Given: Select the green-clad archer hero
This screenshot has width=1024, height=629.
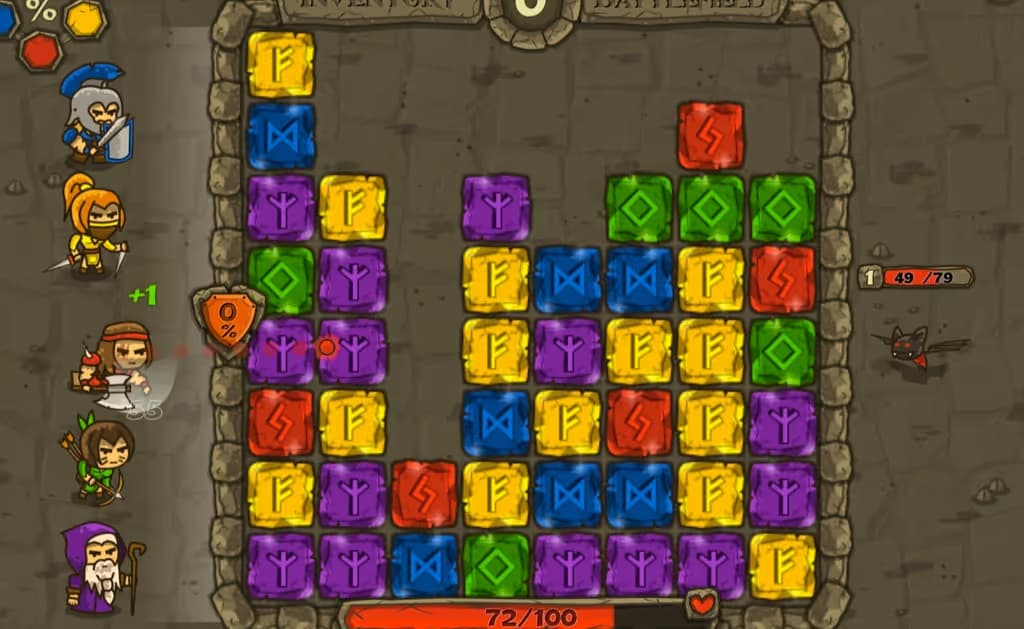Looking at the screenshot, I should 101,459.
